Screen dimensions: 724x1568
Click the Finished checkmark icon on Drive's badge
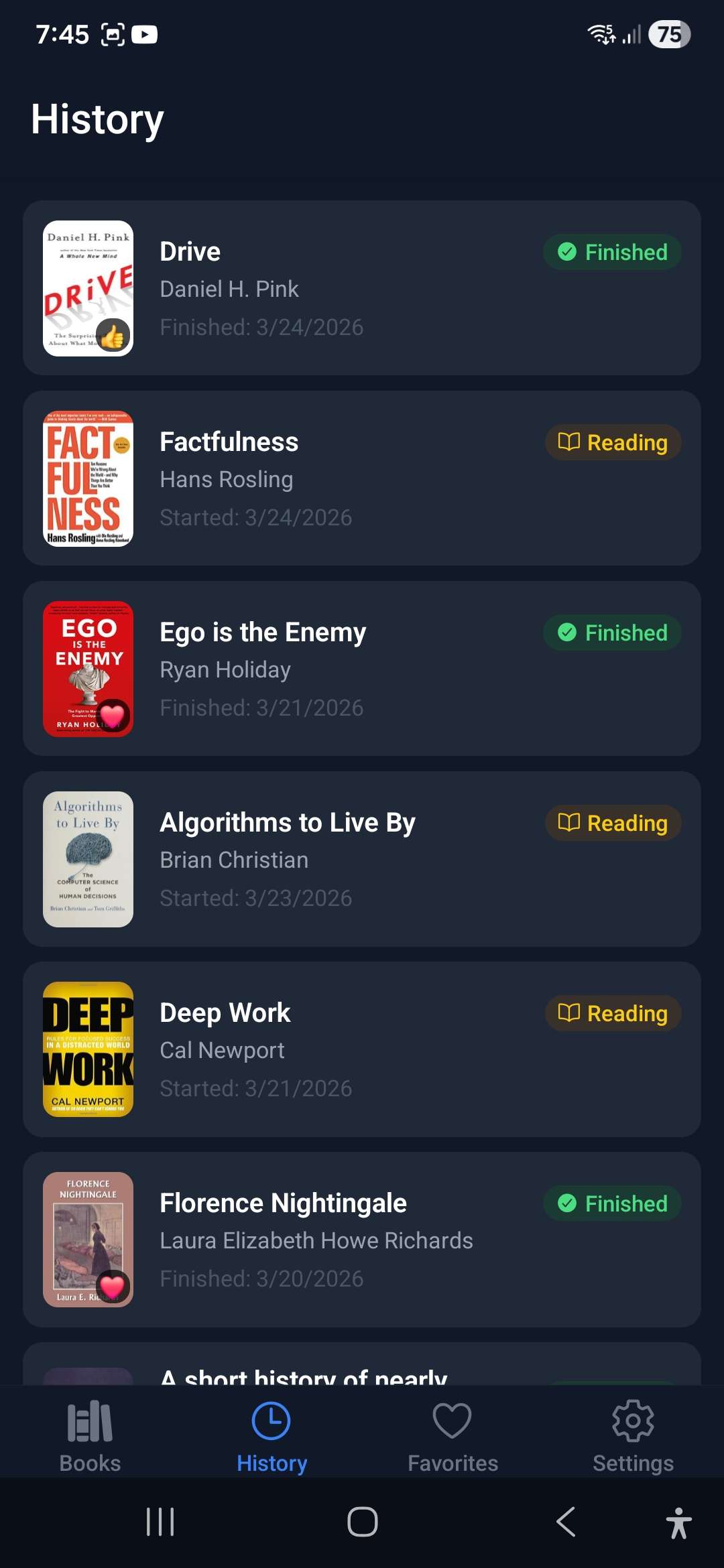[x=566, y=252]
